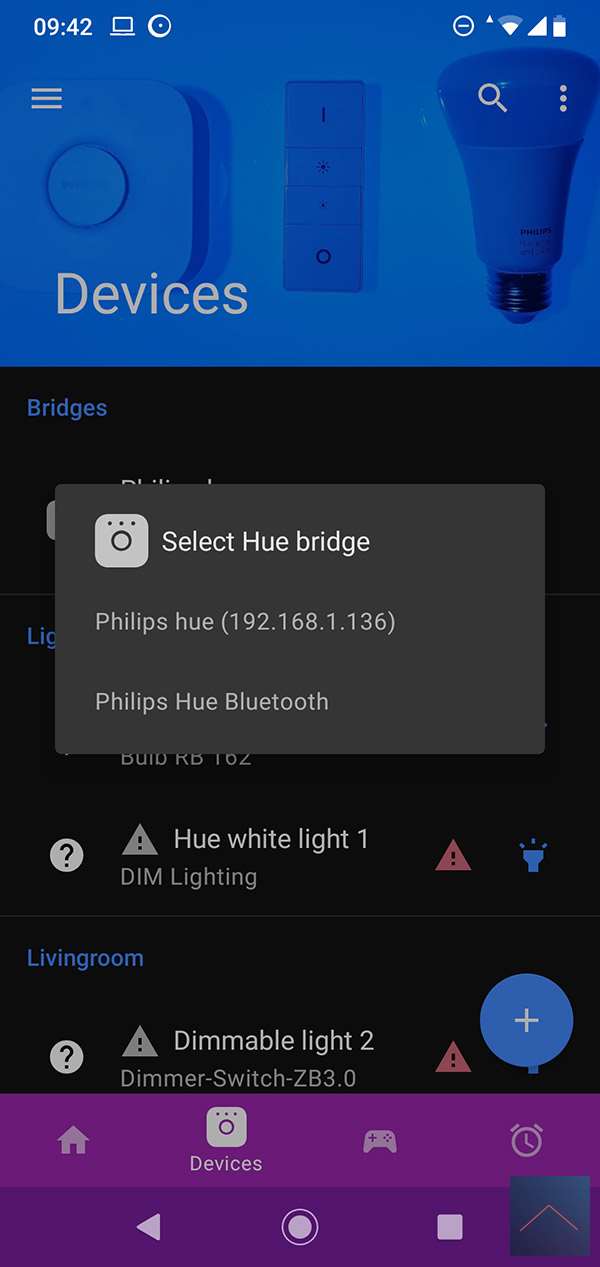Go back with system back button

coord(148,1227)
